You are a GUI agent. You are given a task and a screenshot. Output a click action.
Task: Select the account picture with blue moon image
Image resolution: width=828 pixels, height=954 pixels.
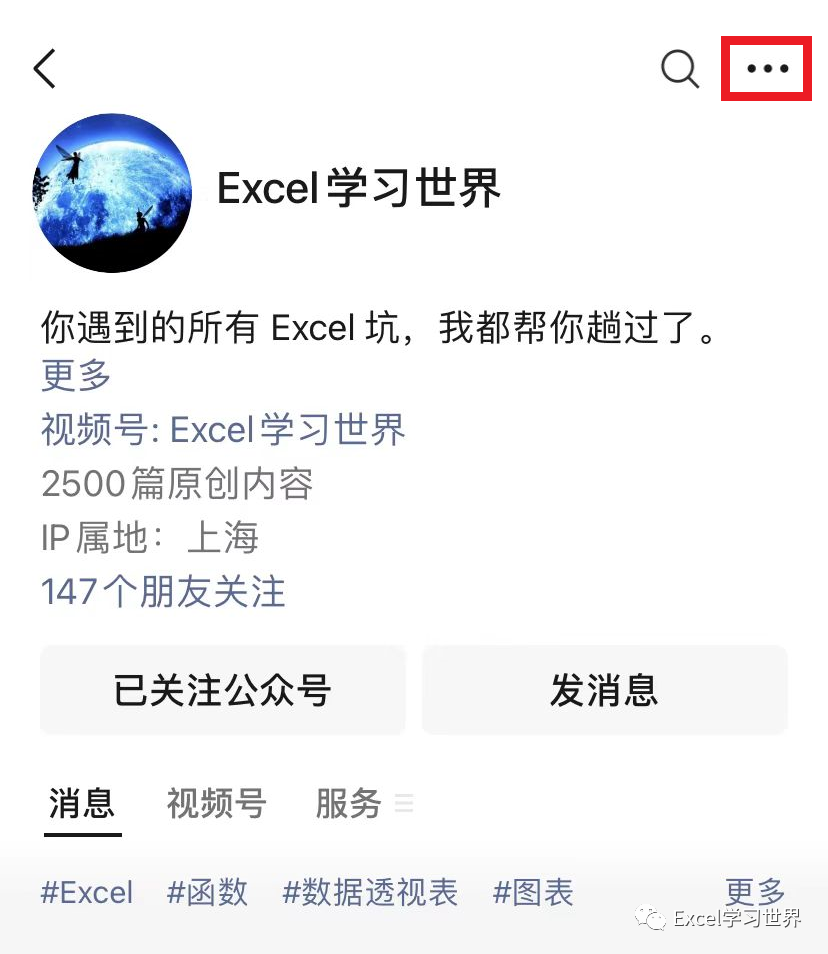tap(112, 191)
